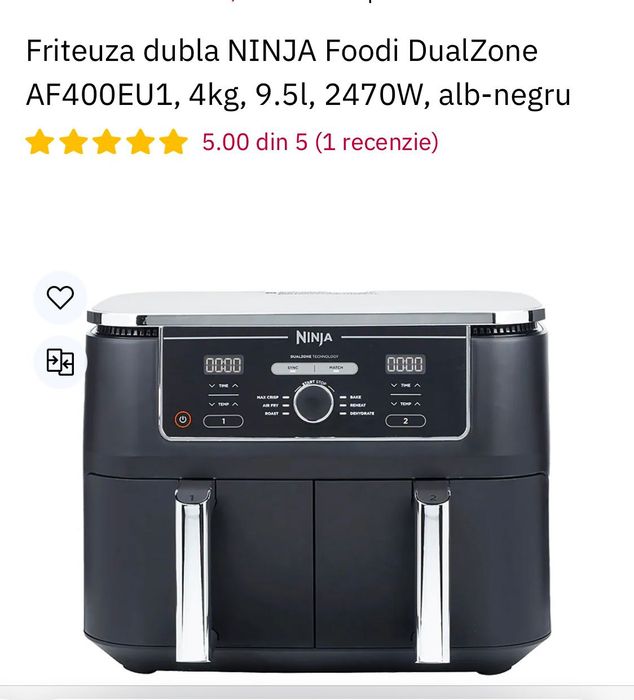Screen dimensions: 634x700
Task: Open the Ninja Foodi fryer product photo
Action: coord(317,480)
